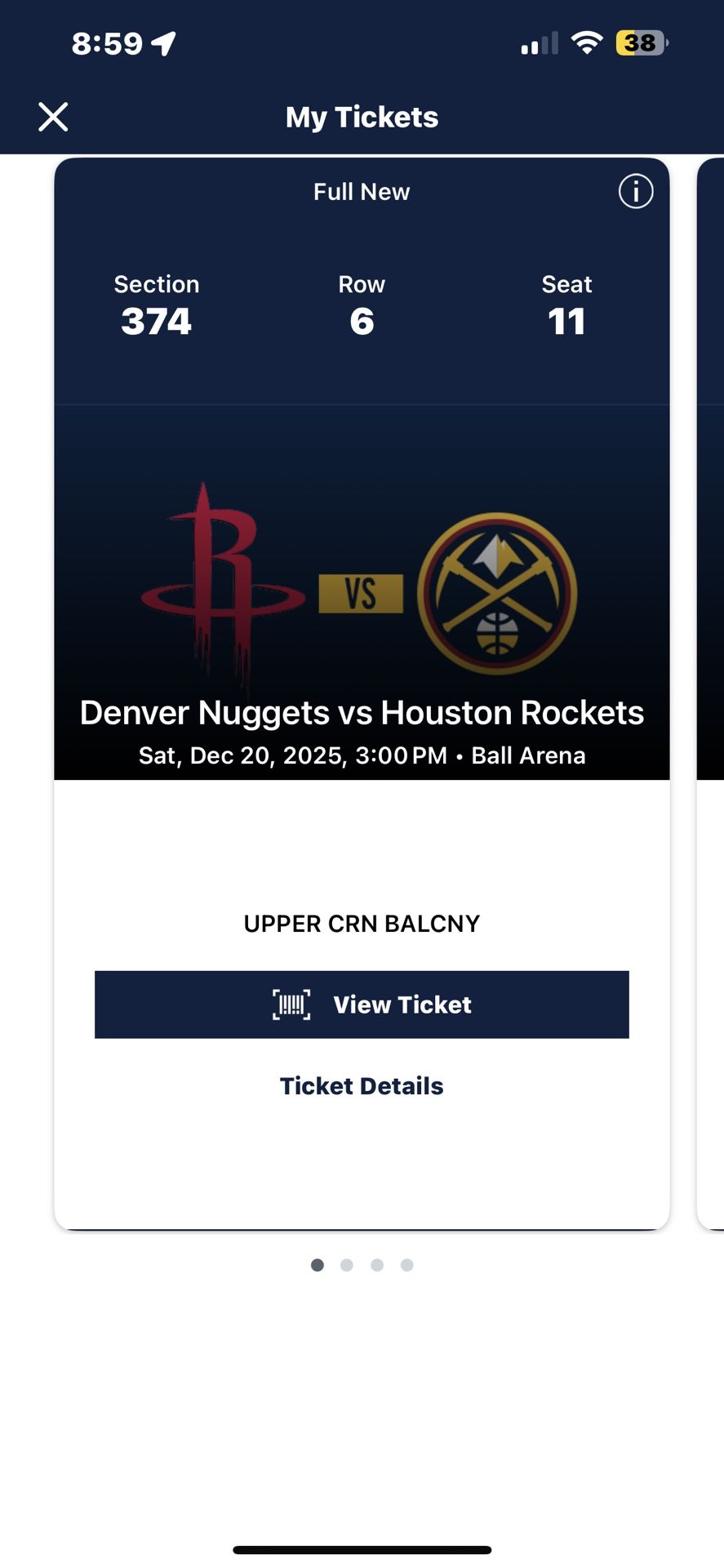Tap the info icon on the ticket card
This screenshot has width=724, height=1568.
click(635, 191)
